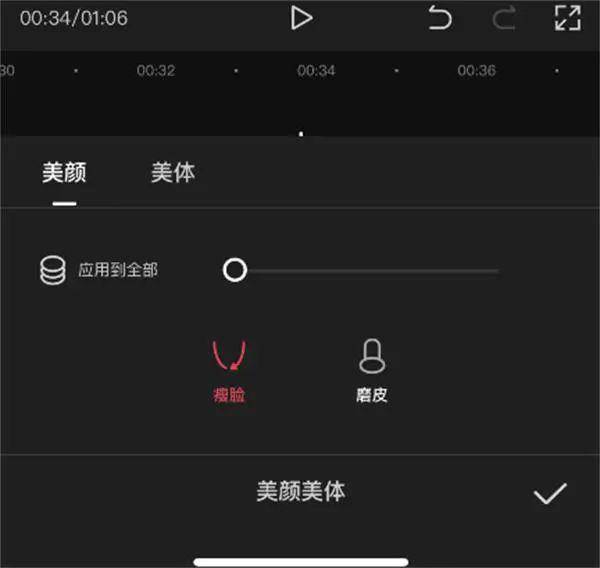600x568 pixels.
Task: Play the video preview
Action: point(301,18)
